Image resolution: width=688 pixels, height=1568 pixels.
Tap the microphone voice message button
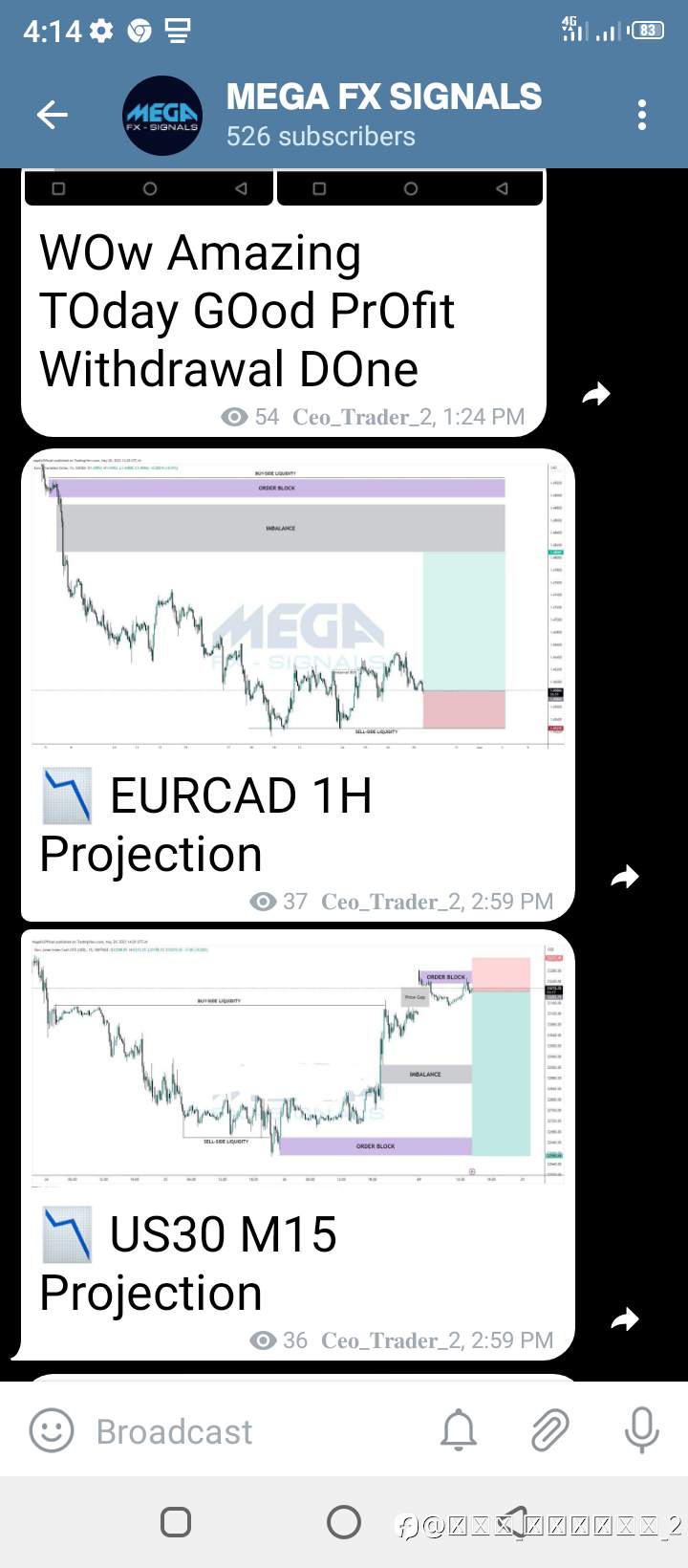641,1431
